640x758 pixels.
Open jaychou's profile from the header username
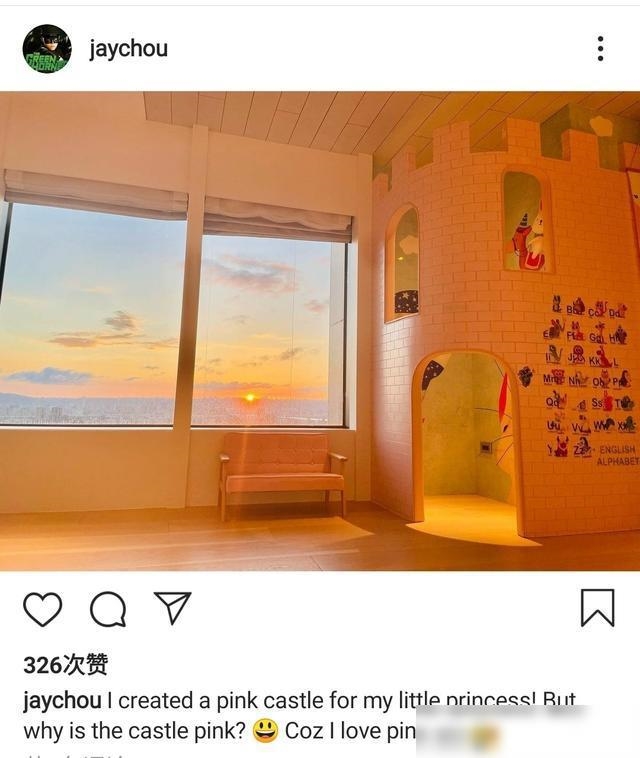128,49
